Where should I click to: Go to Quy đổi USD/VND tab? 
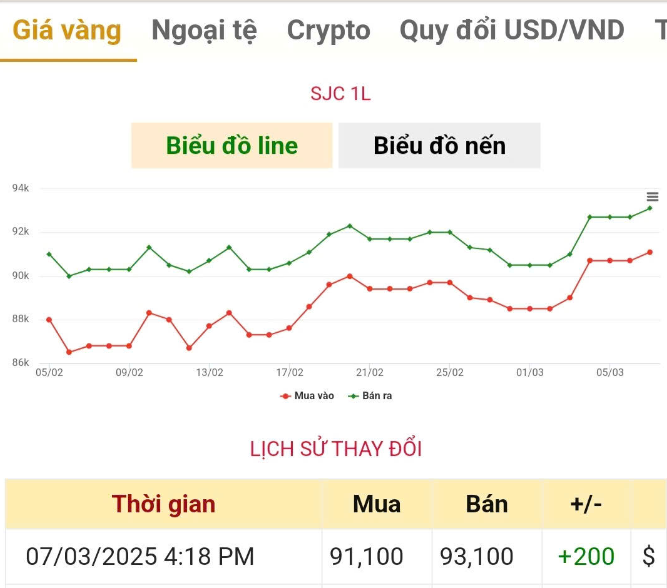click(x=512, y=31)
